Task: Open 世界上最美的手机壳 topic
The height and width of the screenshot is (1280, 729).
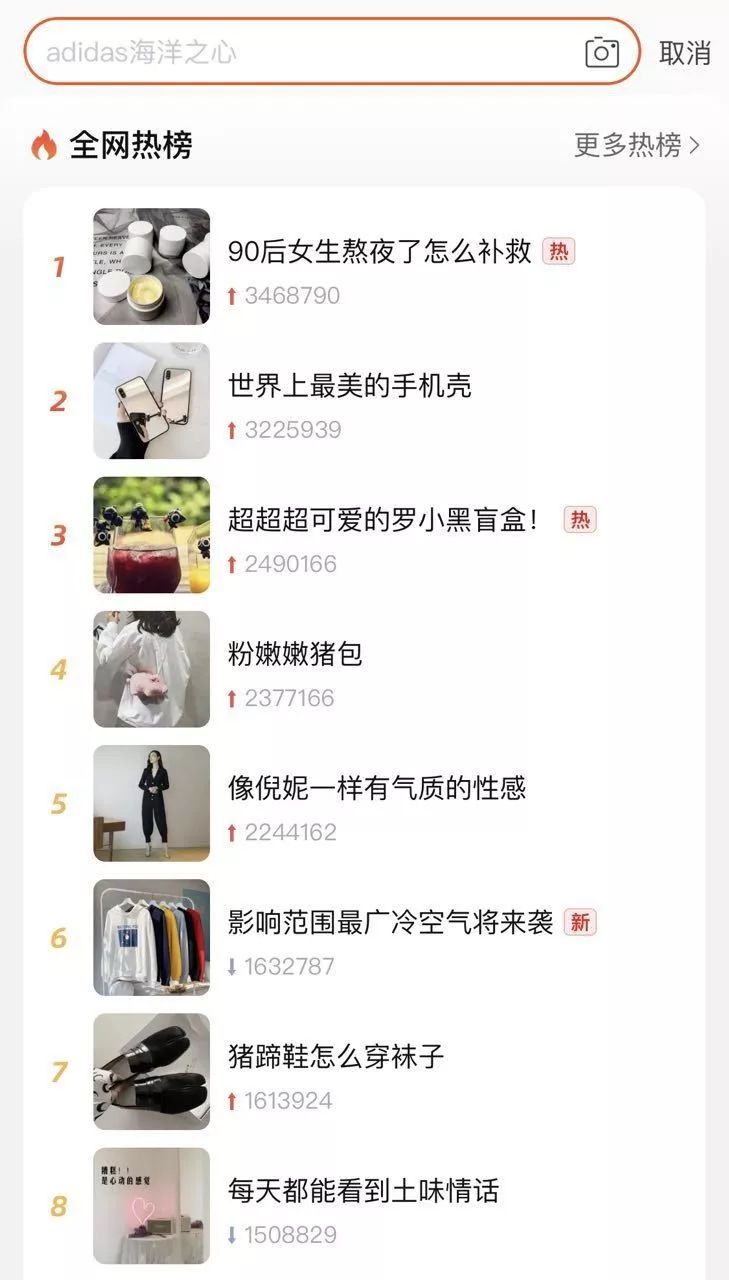Action: pyautogui.click(x=349, y=386)
